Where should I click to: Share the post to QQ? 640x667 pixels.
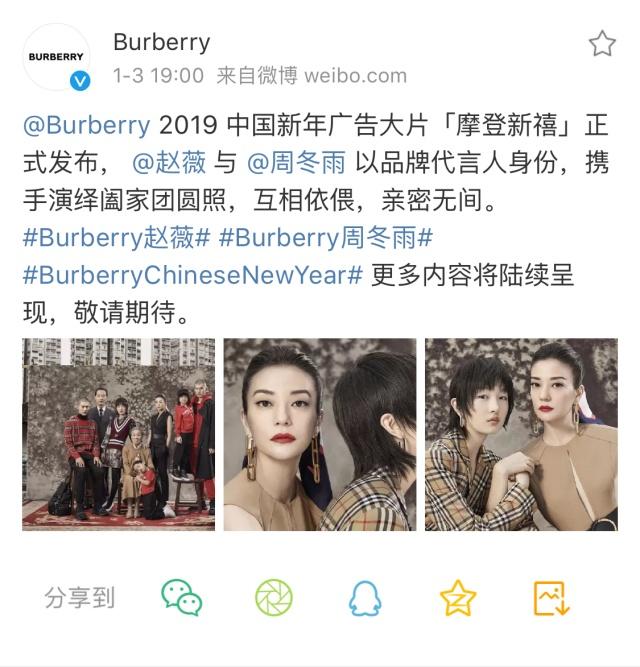(x=365, y=598)
